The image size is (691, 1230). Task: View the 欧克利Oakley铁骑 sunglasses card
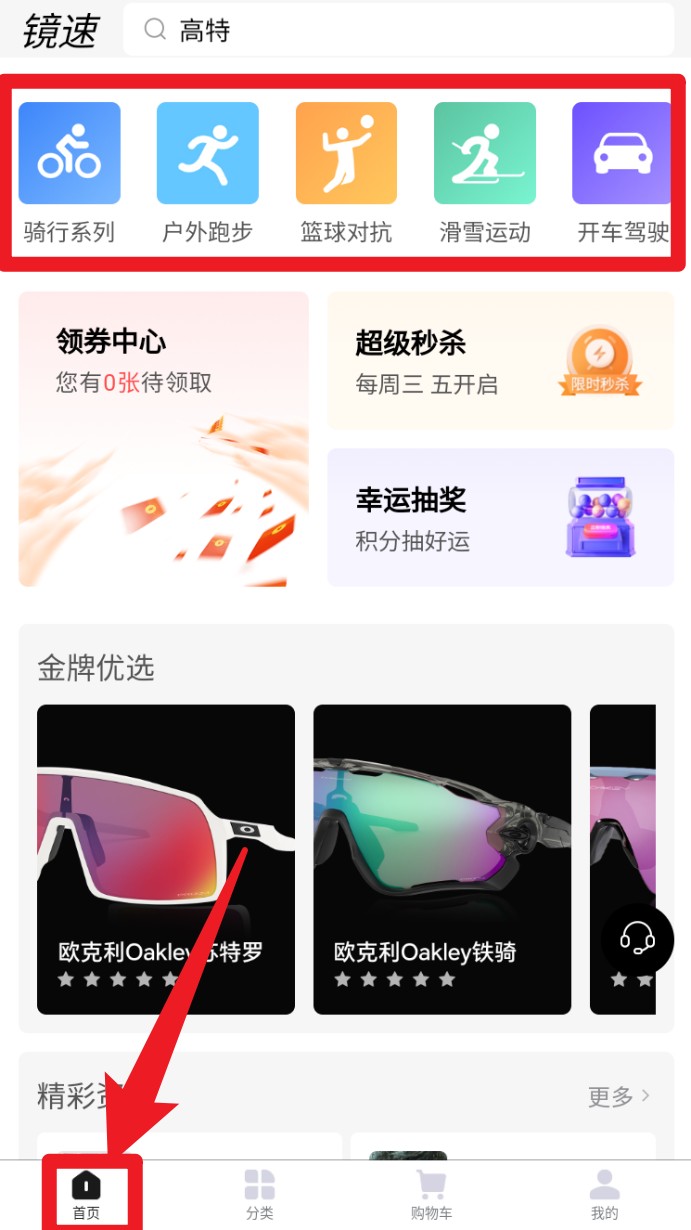pos(442,859)
